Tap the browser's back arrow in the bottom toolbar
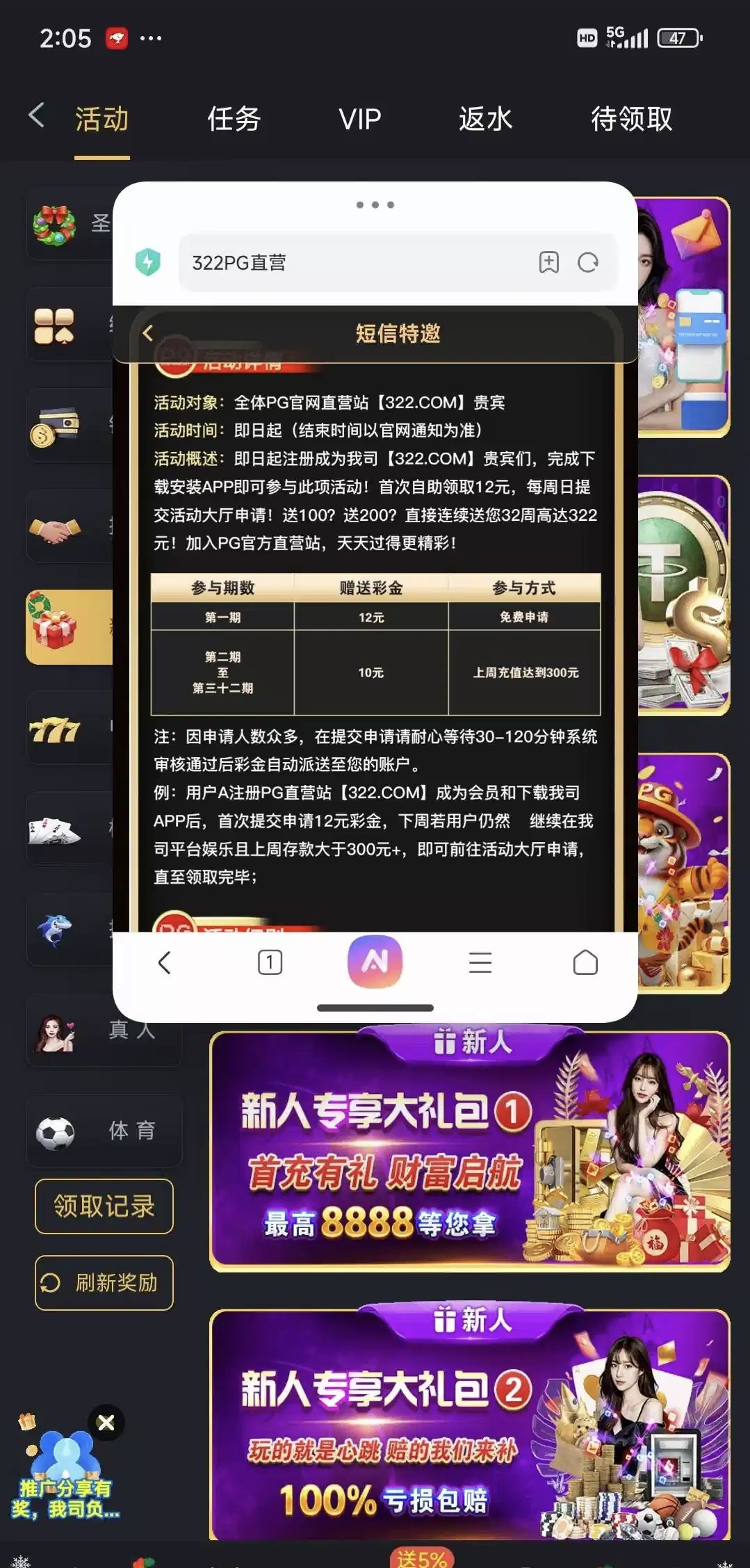 [x=165, y=962]
